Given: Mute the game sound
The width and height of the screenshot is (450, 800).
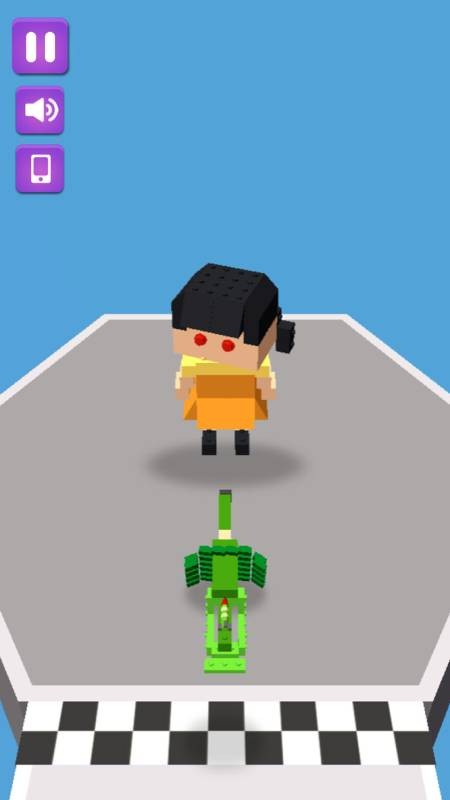Looking at the screenshot, I should [40, 110].
